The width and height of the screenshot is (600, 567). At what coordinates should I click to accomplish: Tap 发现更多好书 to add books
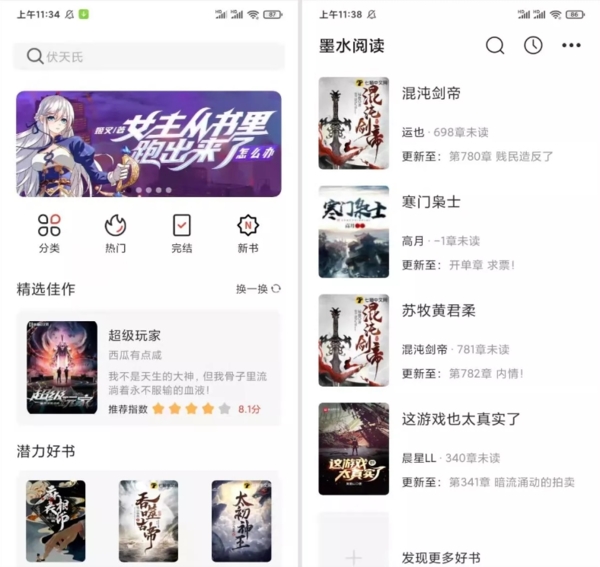point(440,557)
